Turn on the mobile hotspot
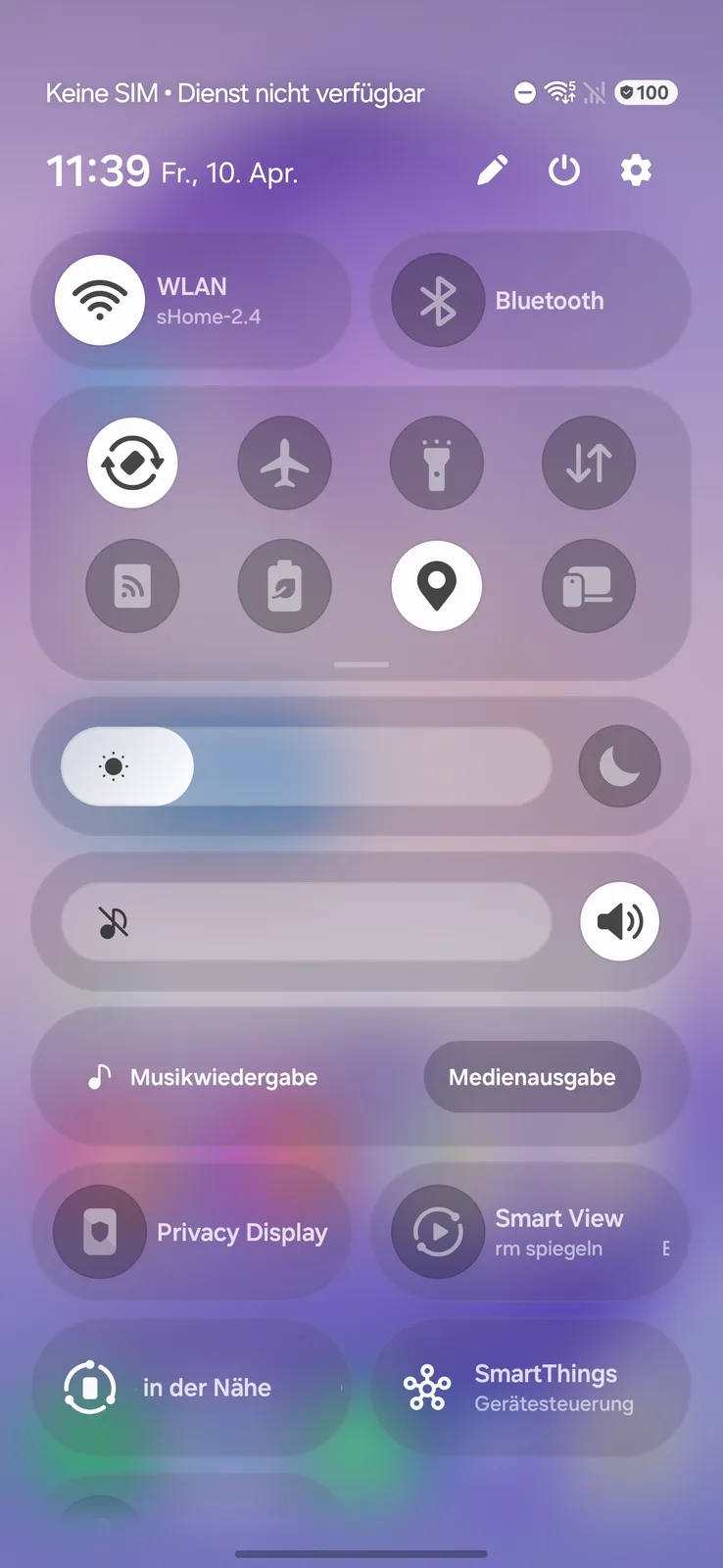The height and width of the screenshot is (1568, 723). [132, 586]
